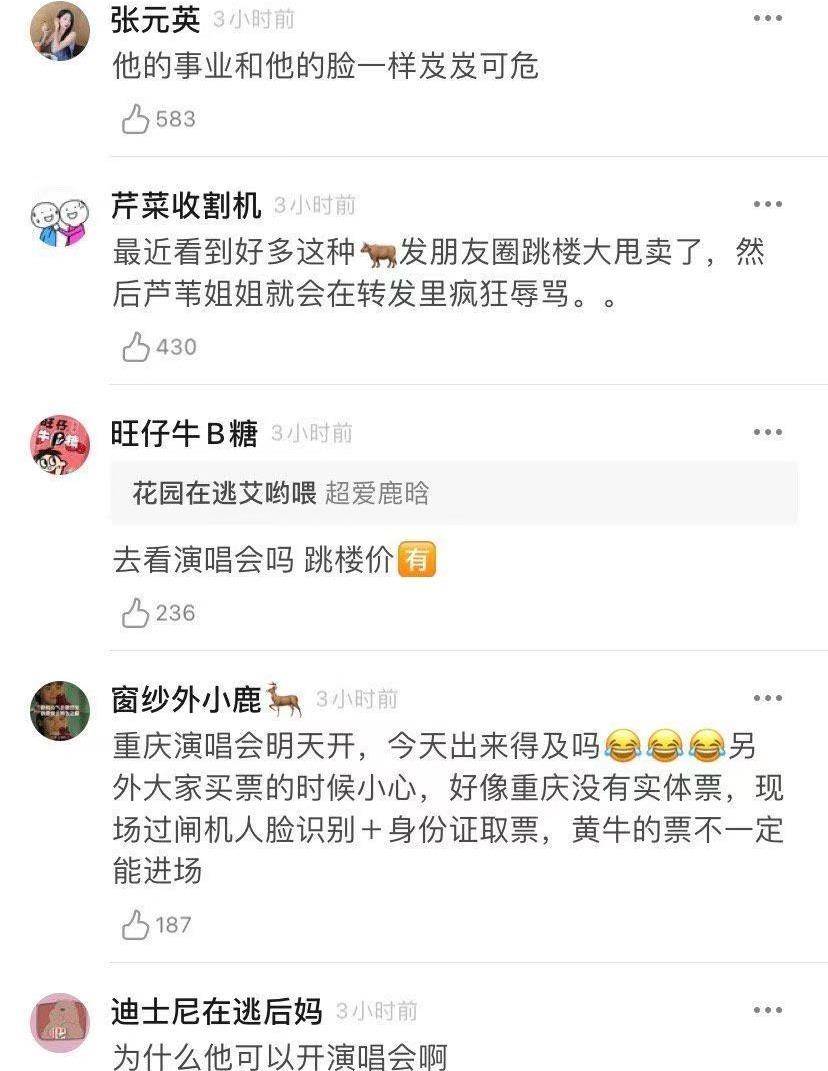Like 芹菜收割机's comment
The image size is (828, 1071).
(136, 347)
